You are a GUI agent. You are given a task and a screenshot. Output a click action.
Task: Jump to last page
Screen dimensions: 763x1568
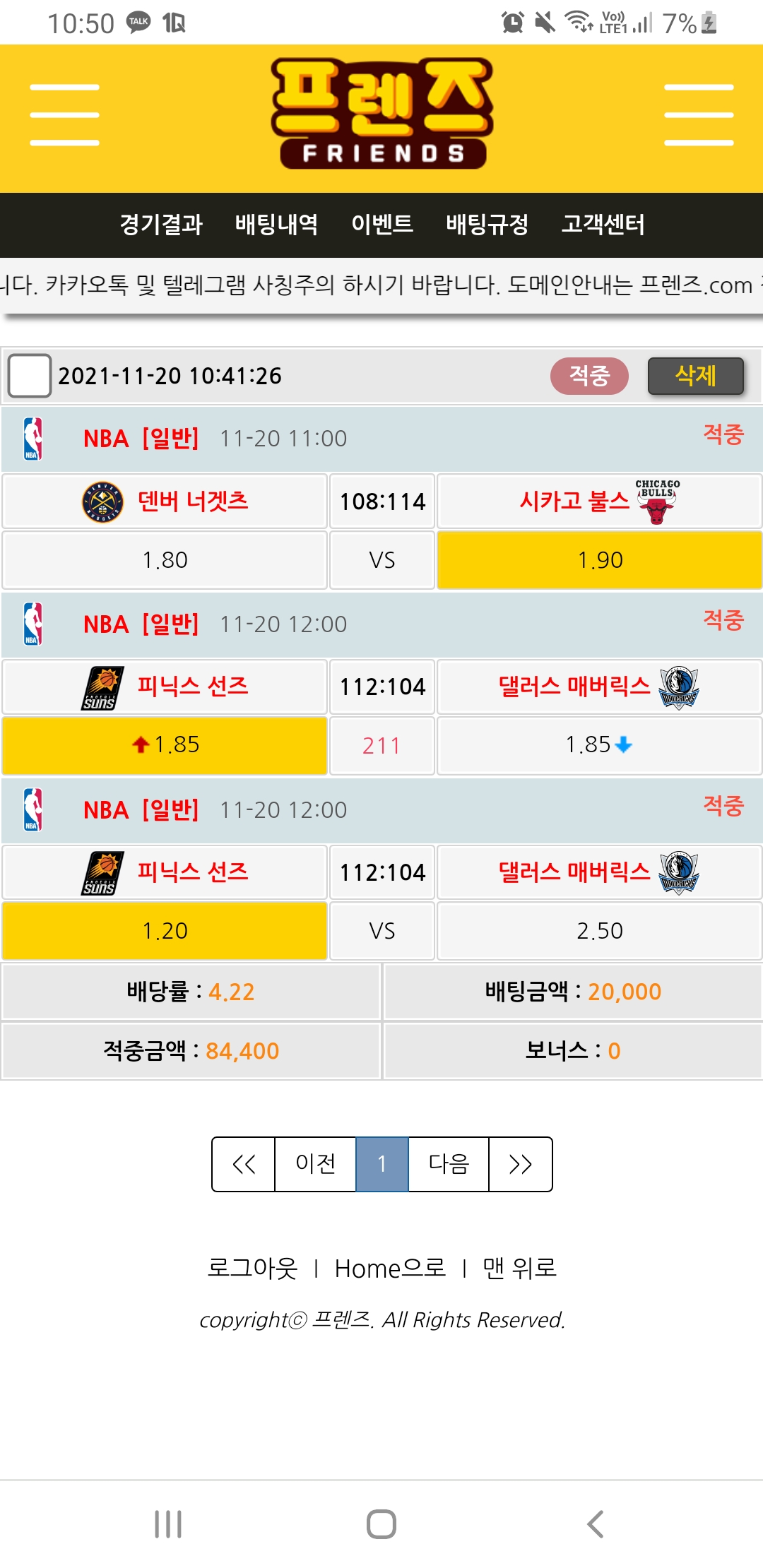(520, 1164)
